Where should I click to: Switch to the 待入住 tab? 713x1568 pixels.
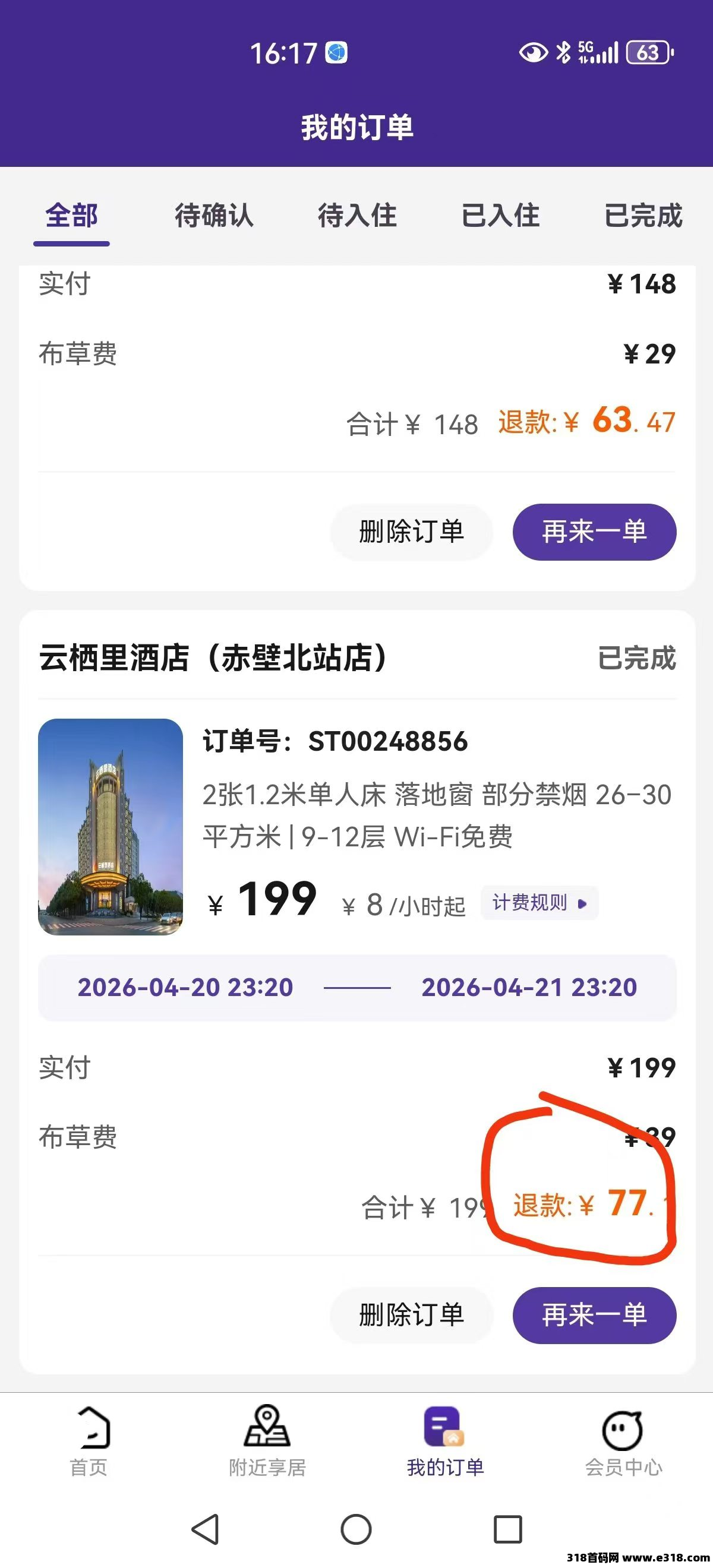357,216
